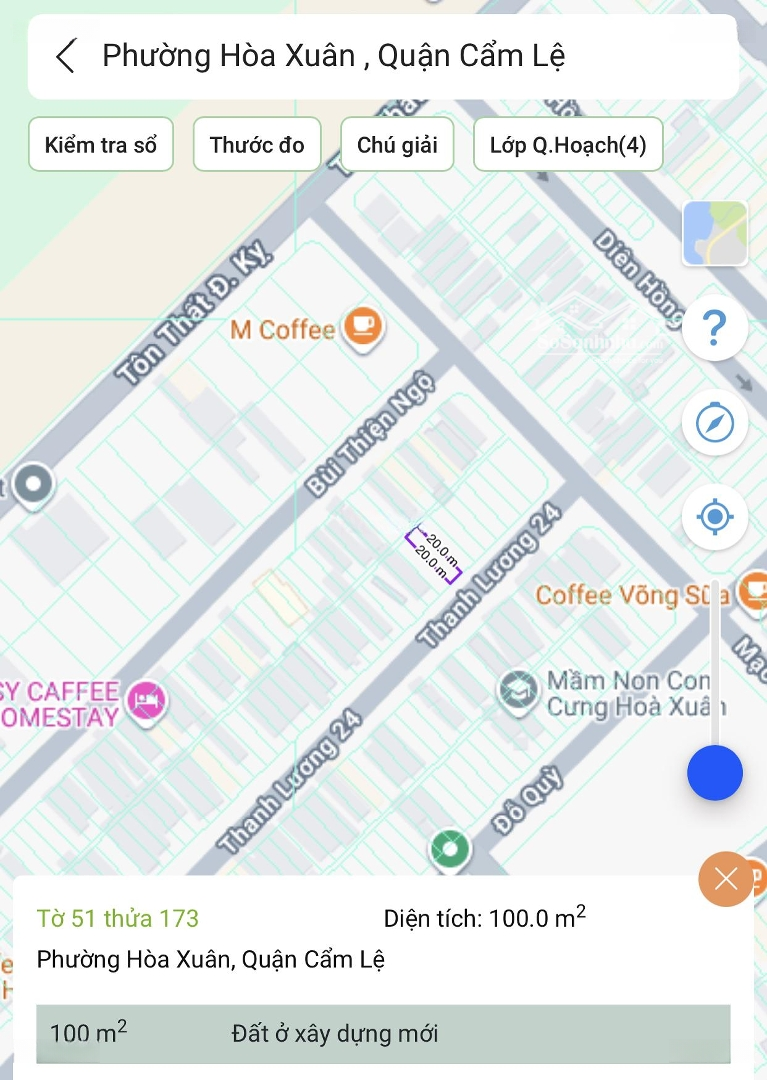Open help with the question mark icon

[715, 328]
